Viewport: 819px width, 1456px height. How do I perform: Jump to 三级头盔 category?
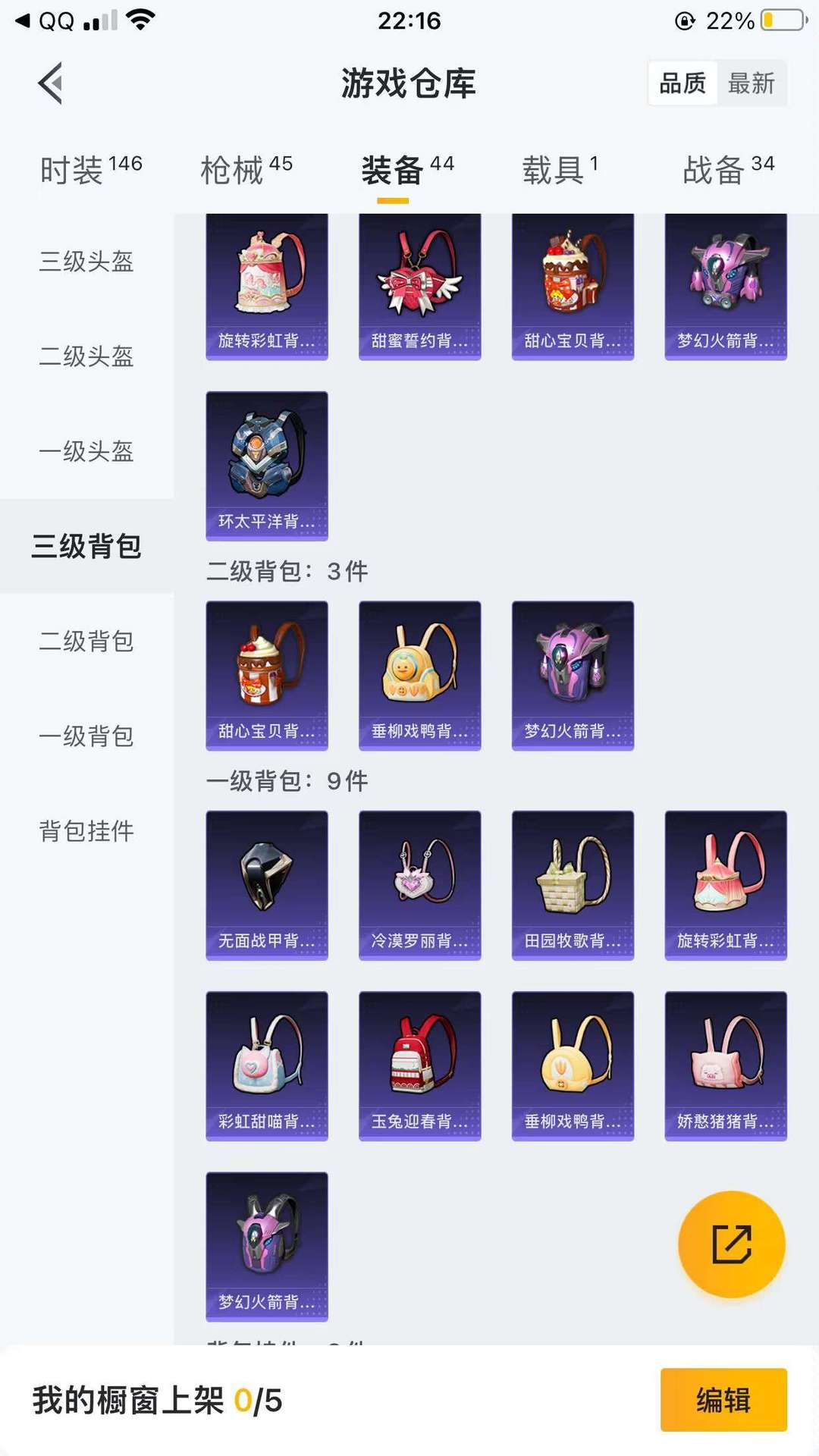[86, 262]
